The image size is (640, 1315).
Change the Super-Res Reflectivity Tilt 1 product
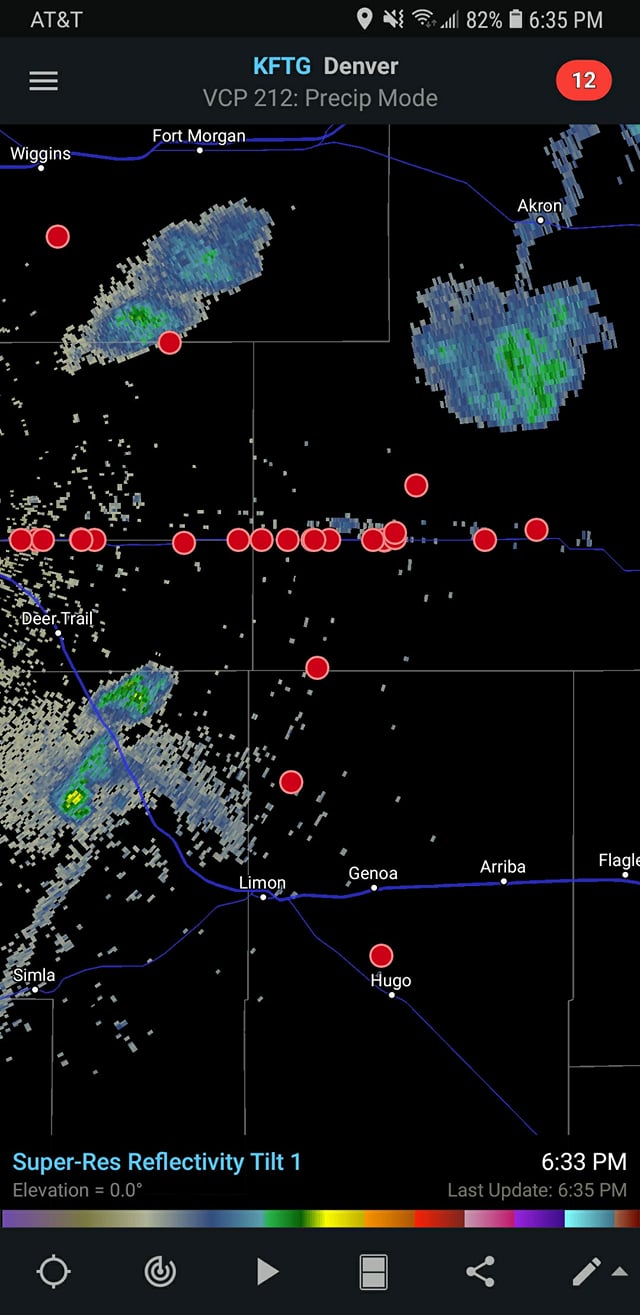(156, 1162)
